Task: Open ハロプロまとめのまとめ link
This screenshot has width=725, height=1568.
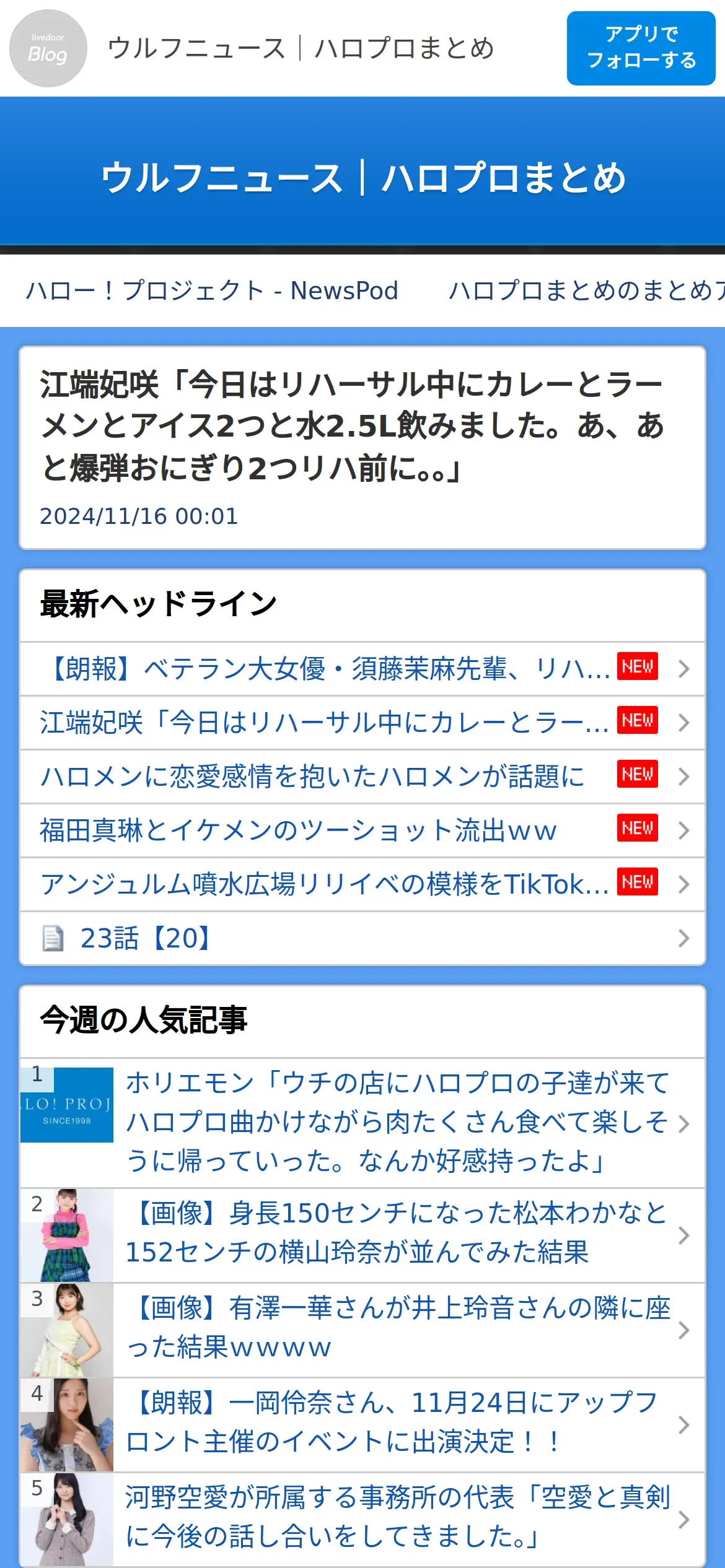Action: (586, 290)
